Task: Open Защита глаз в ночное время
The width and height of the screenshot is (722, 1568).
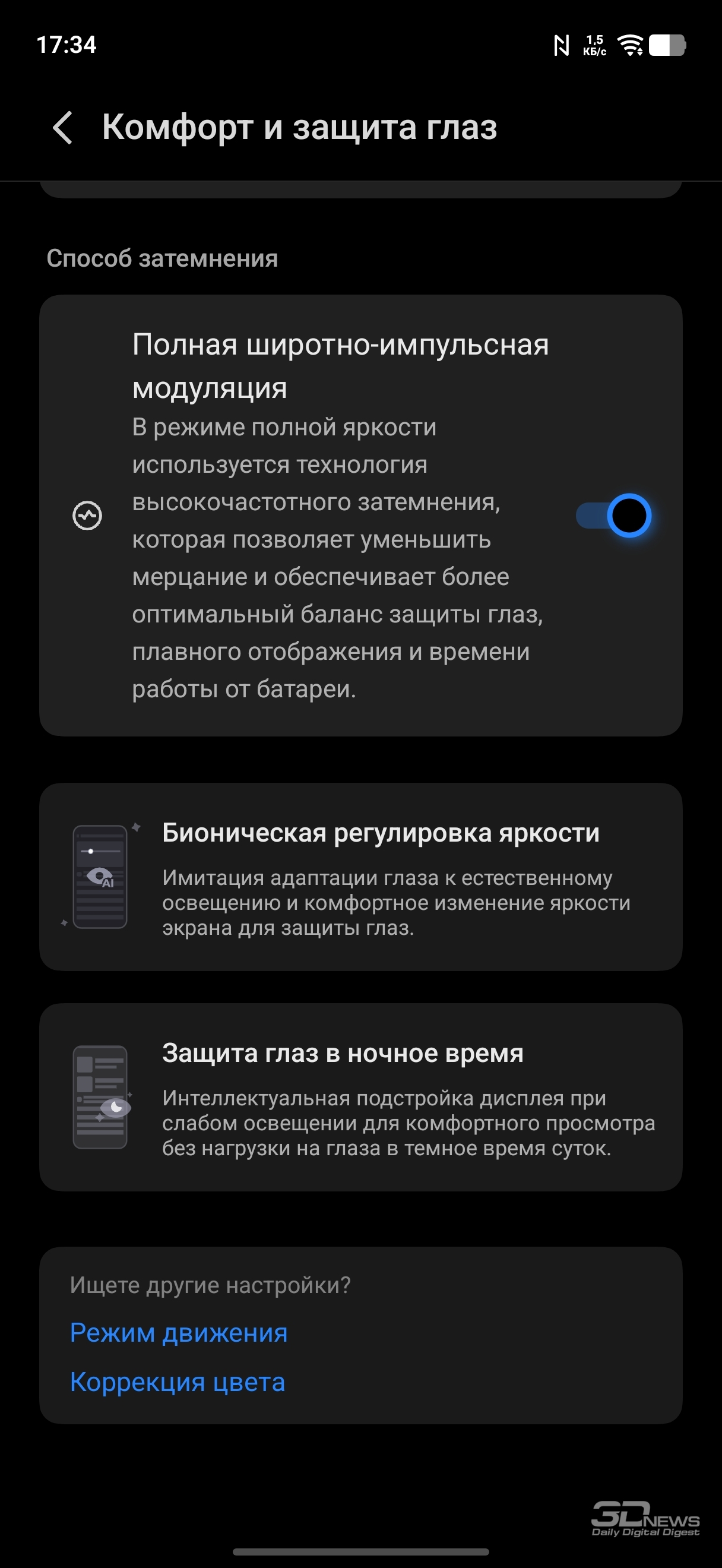Action: pos(360,1097)
